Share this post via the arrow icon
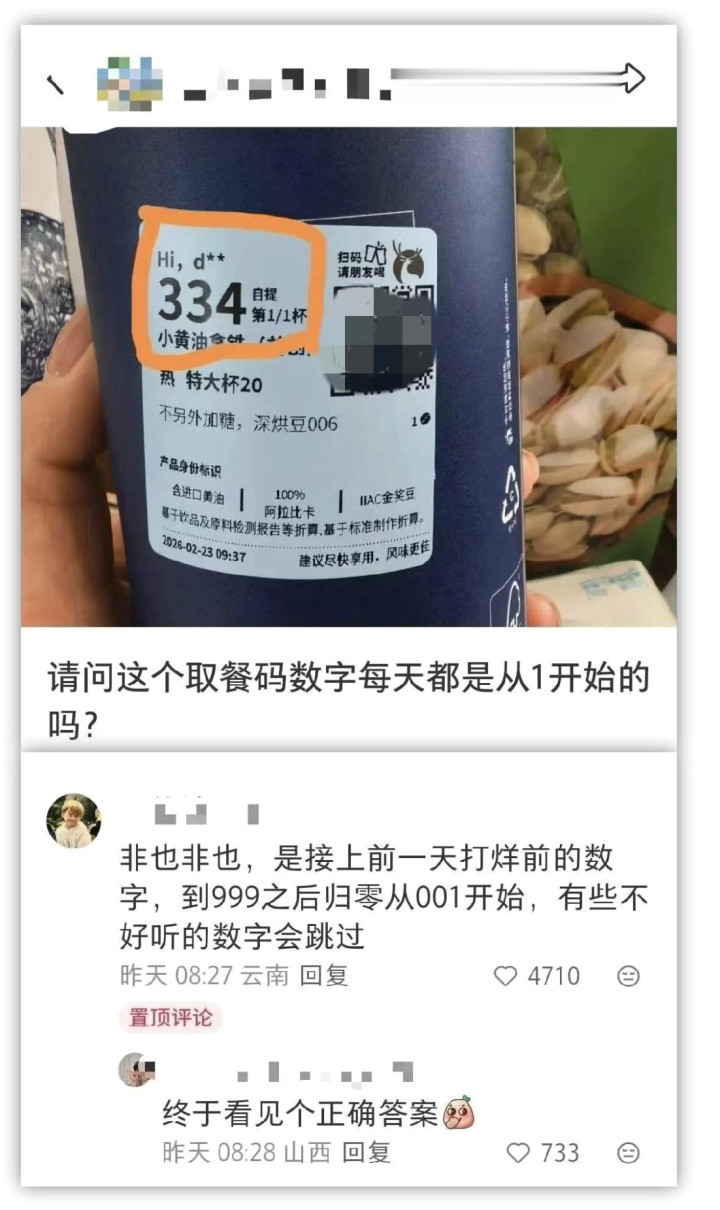The image size is (720, 1210). click(x=630, y=77)
